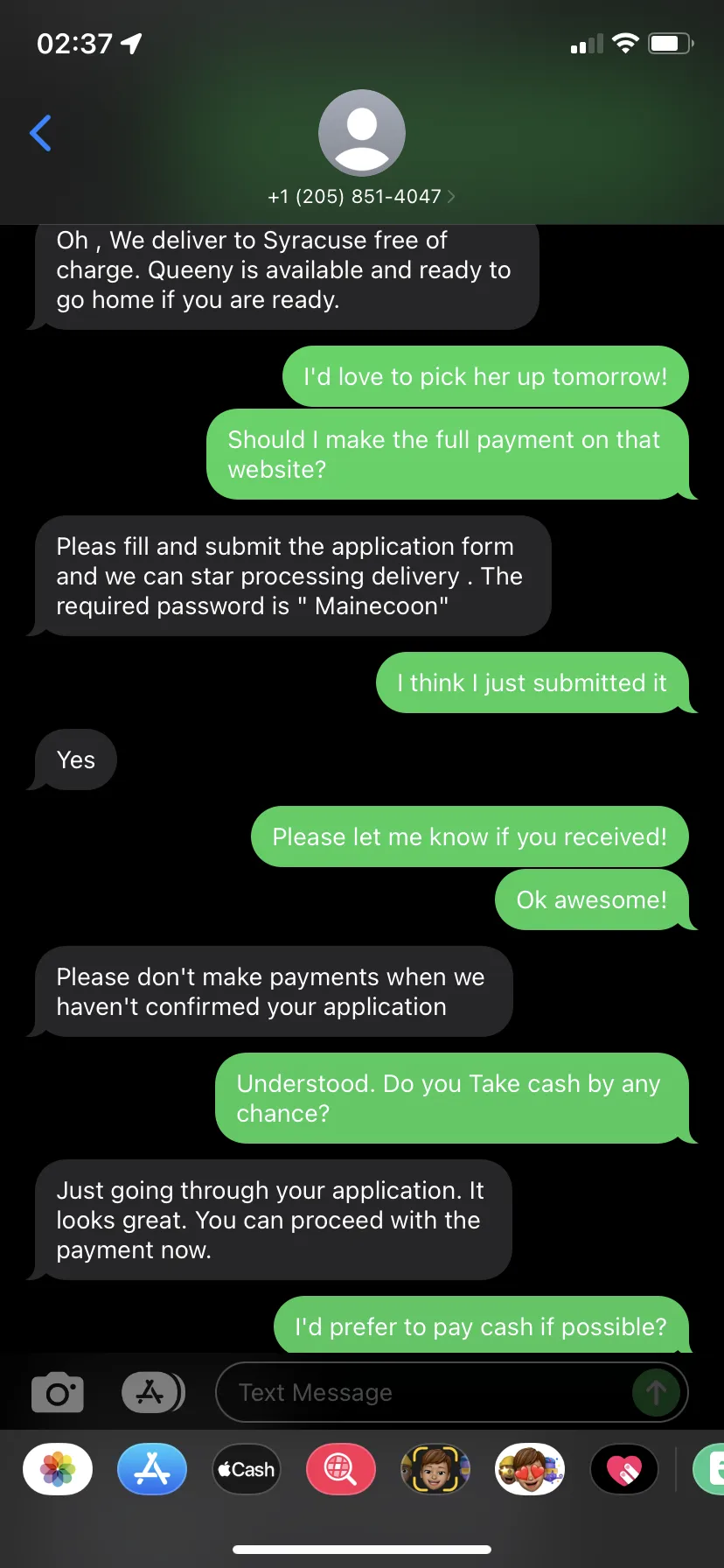Viewport: 724px width, 1568px height.
Task: Open the Memoji app in the drawer
Action: click(x=435, y=1469)
